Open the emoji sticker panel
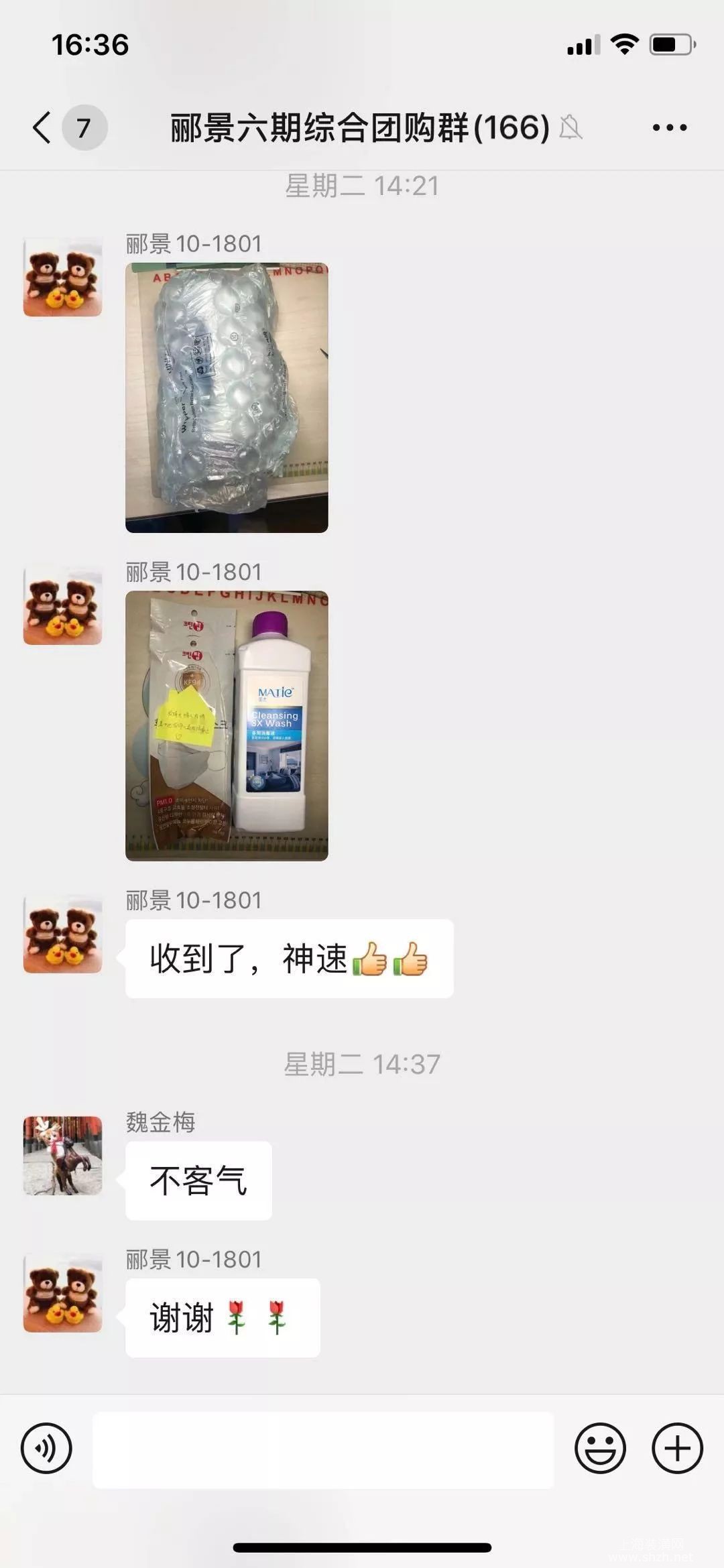724x1568 pixels. click(600, 1448)
